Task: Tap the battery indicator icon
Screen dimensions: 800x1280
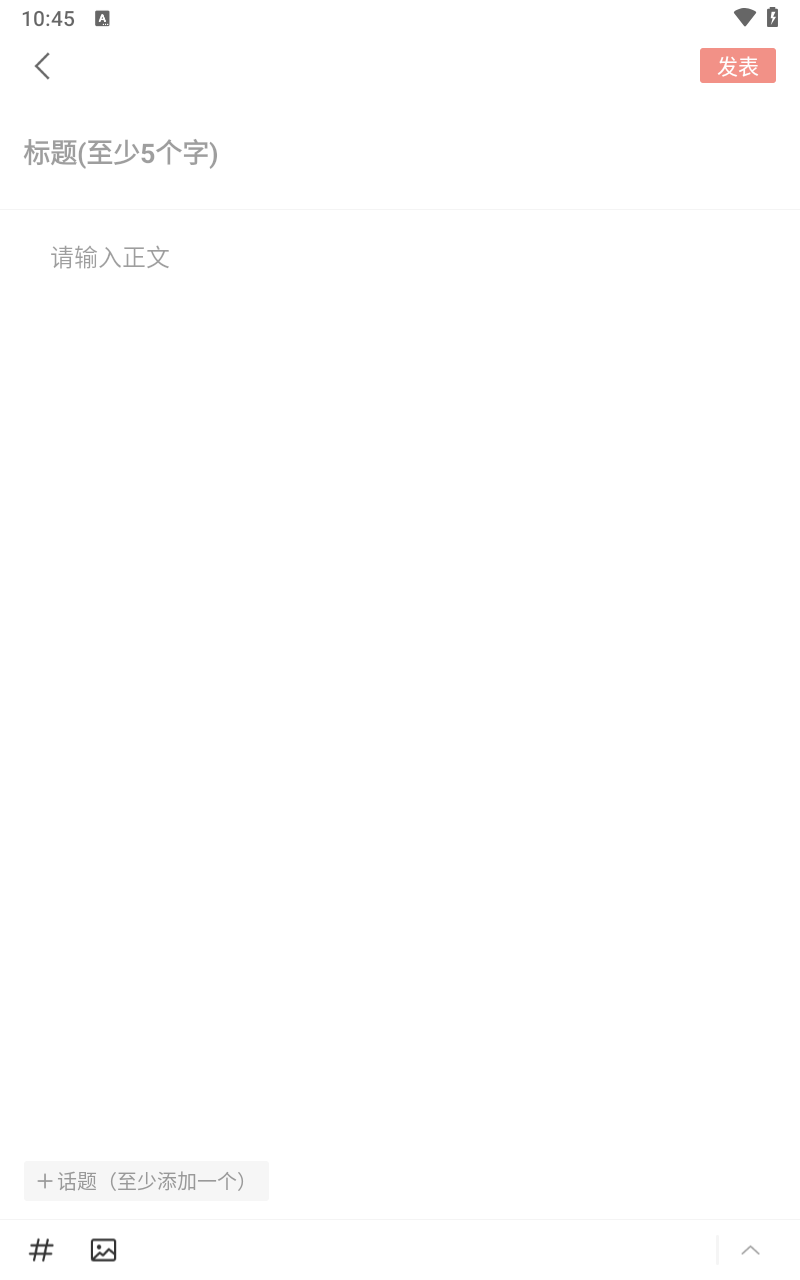Action: (771, 17)
